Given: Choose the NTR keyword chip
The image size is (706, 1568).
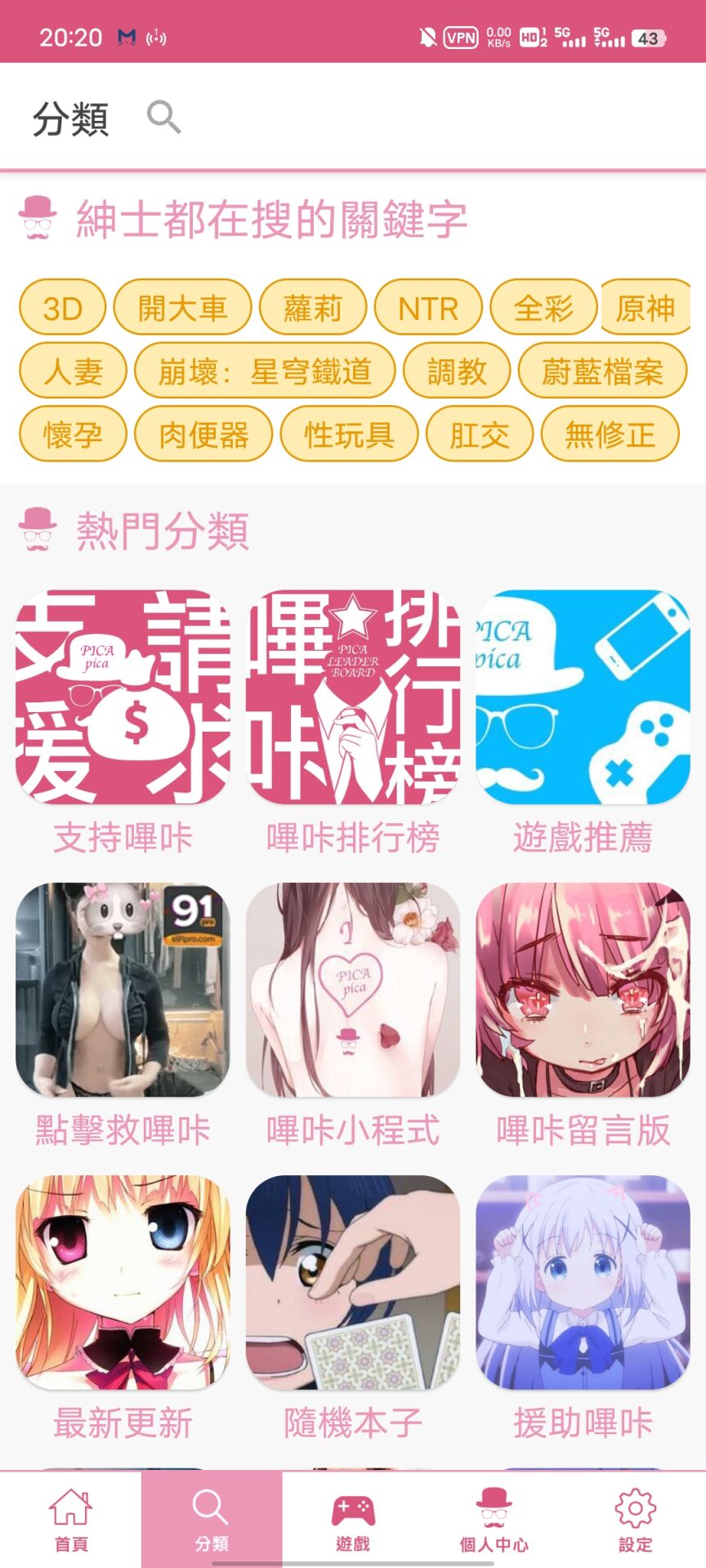Looking at the screenshot, I should point(428,308).
